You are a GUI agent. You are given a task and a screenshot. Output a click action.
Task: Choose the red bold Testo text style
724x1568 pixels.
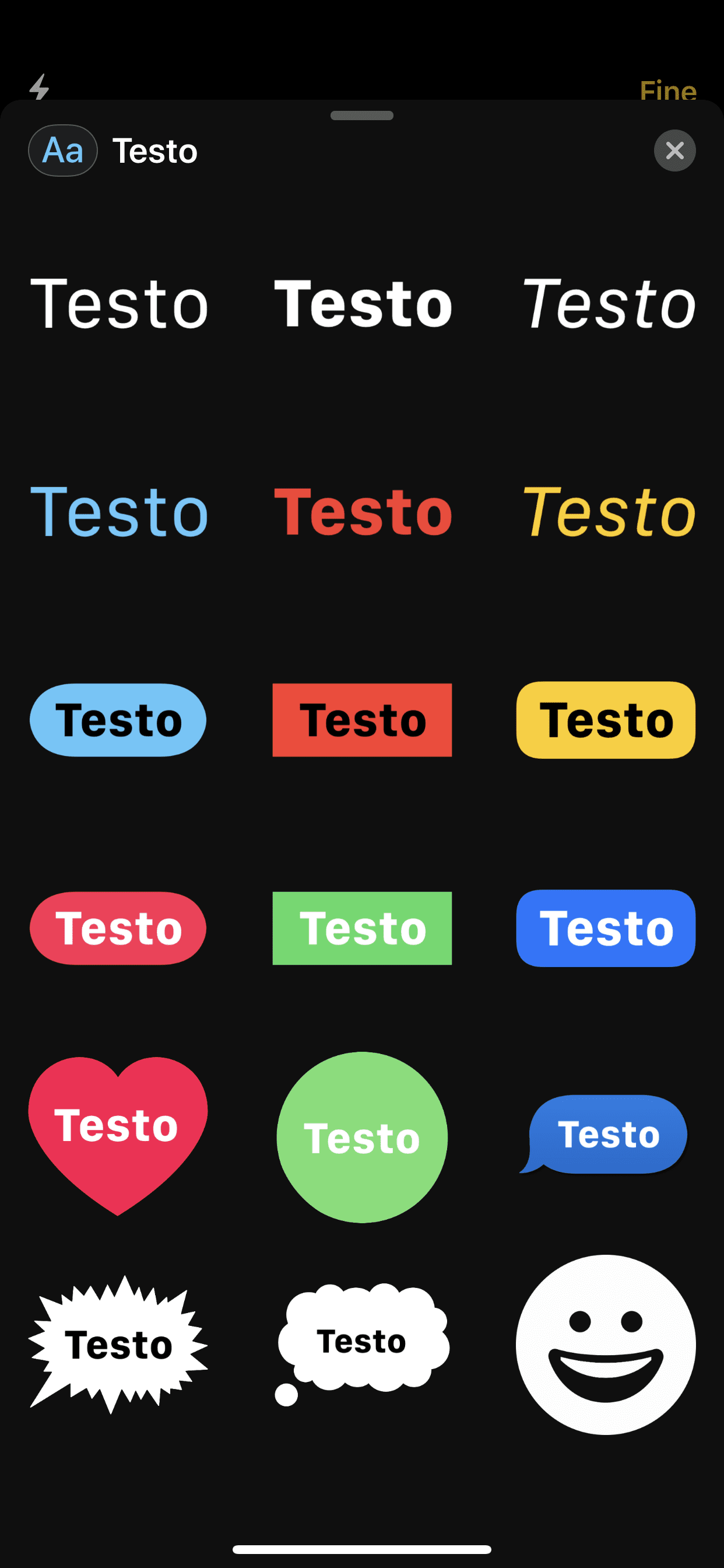(363, 512)
